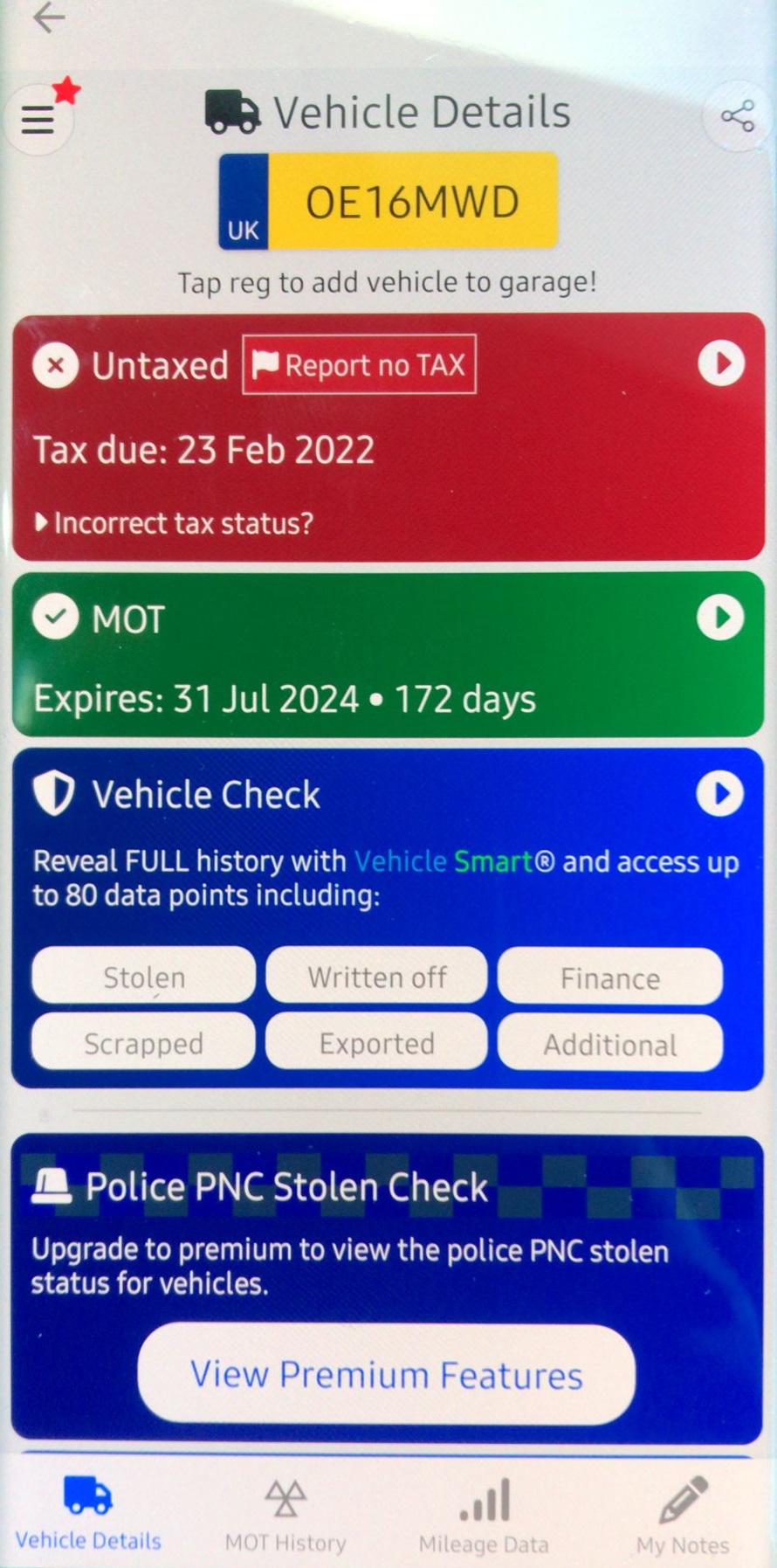Select the Additional chip
Screen dimensions: 777x1568
[609, 1045]
